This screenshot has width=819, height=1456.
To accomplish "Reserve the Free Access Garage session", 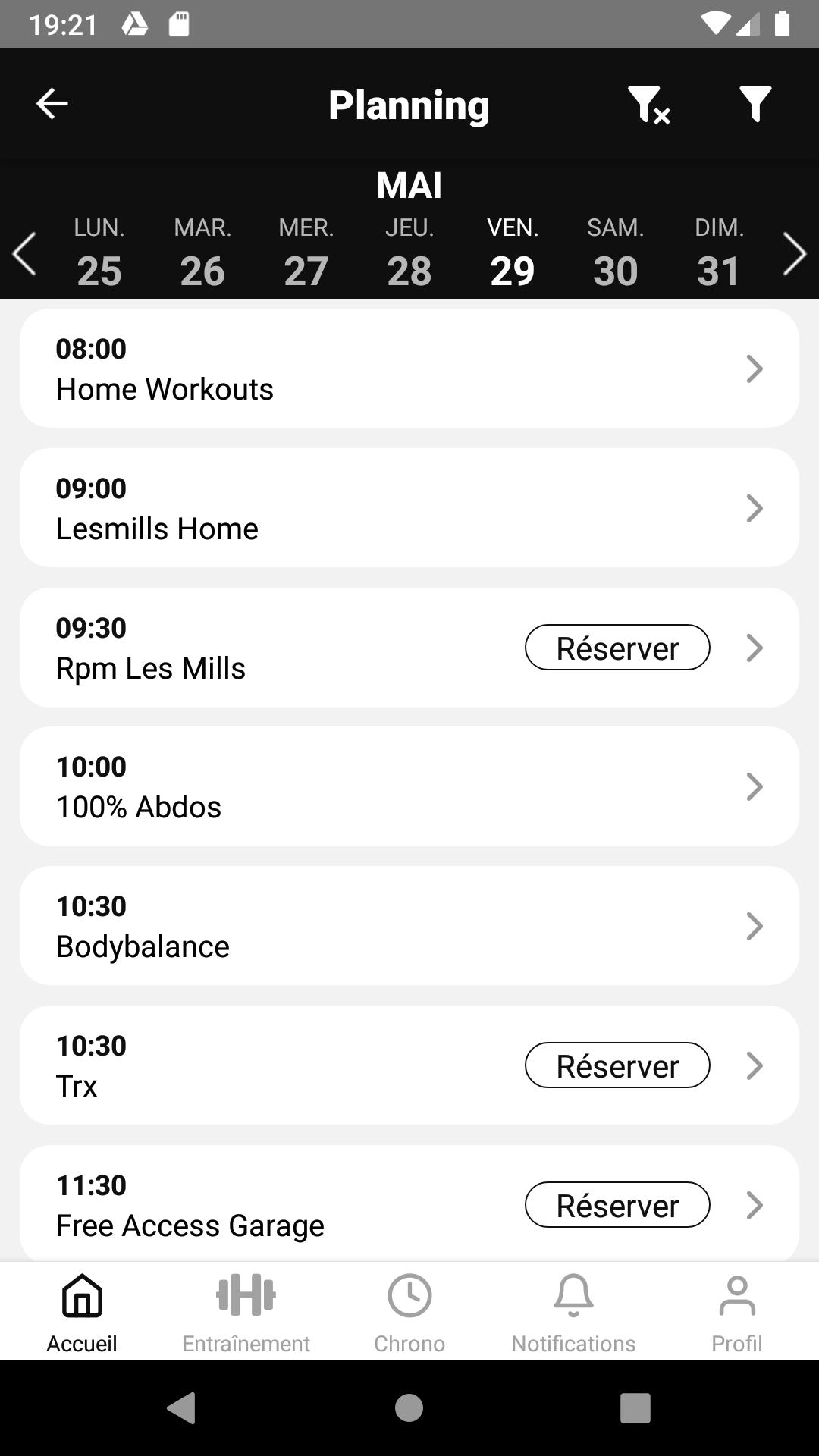I will (617, 1205).
